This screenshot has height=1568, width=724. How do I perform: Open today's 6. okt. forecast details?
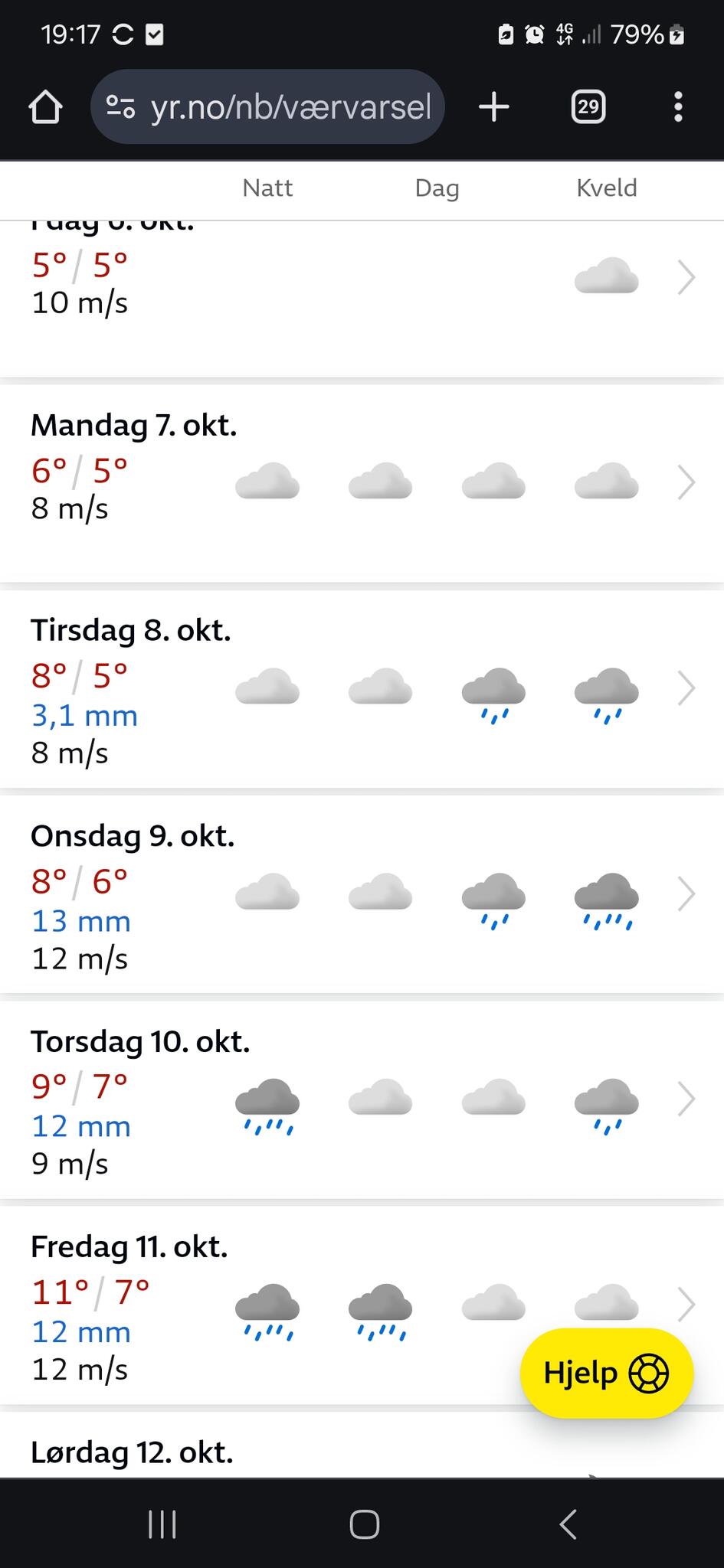click(362, 299)
